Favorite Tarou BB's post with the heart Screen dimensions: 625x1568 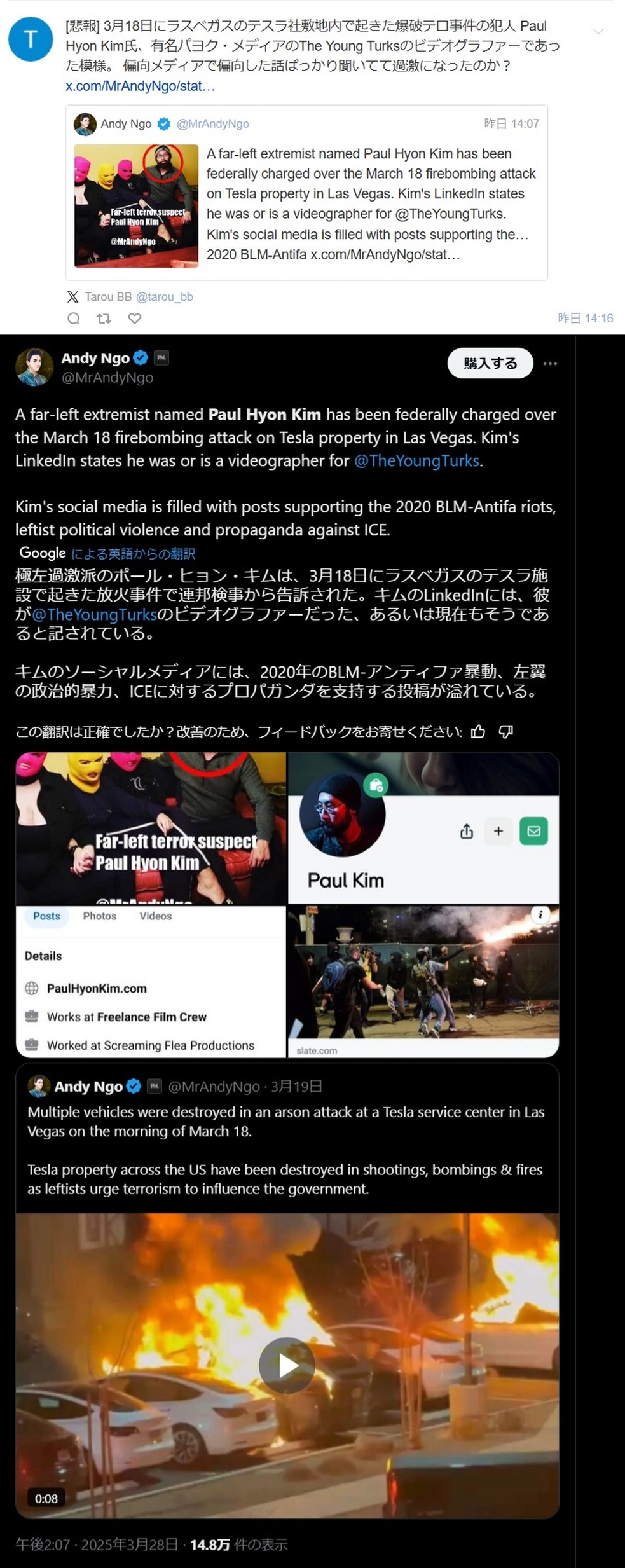click(135, 319)
